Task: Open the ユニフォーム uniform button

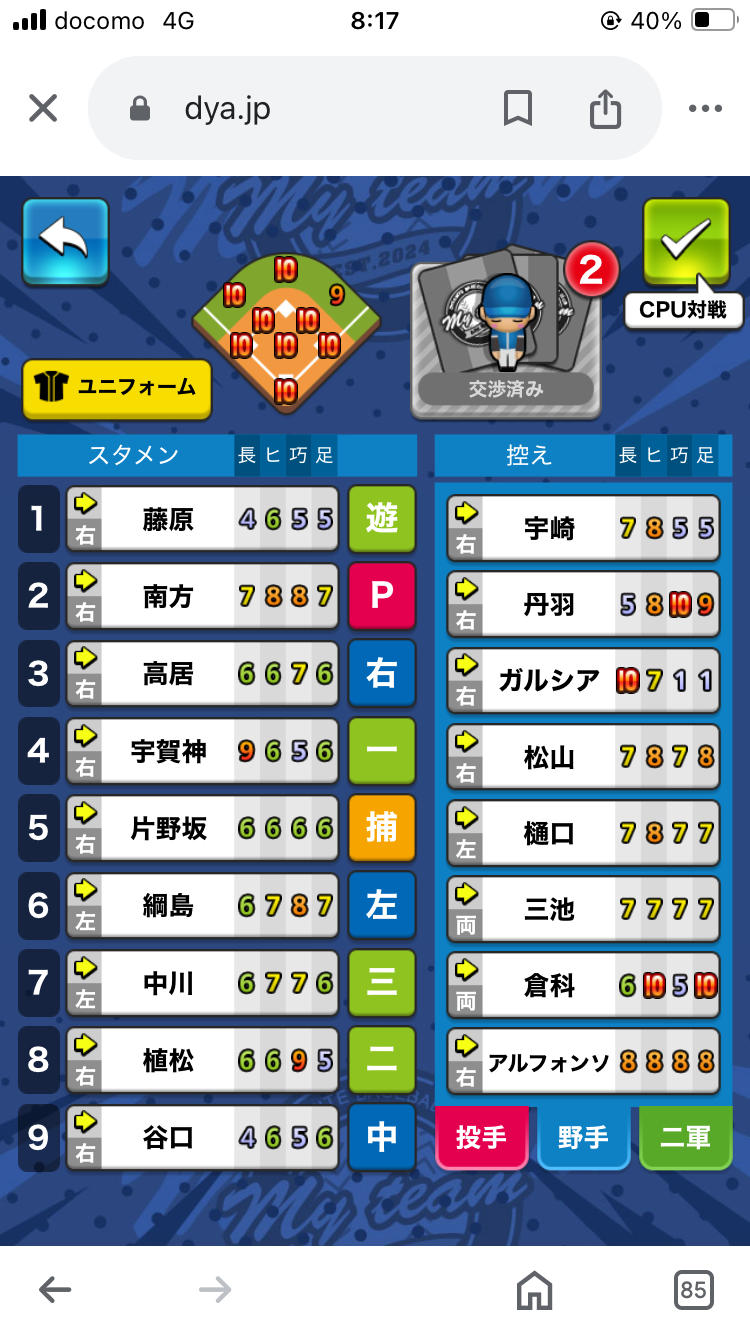Action: 117,388
